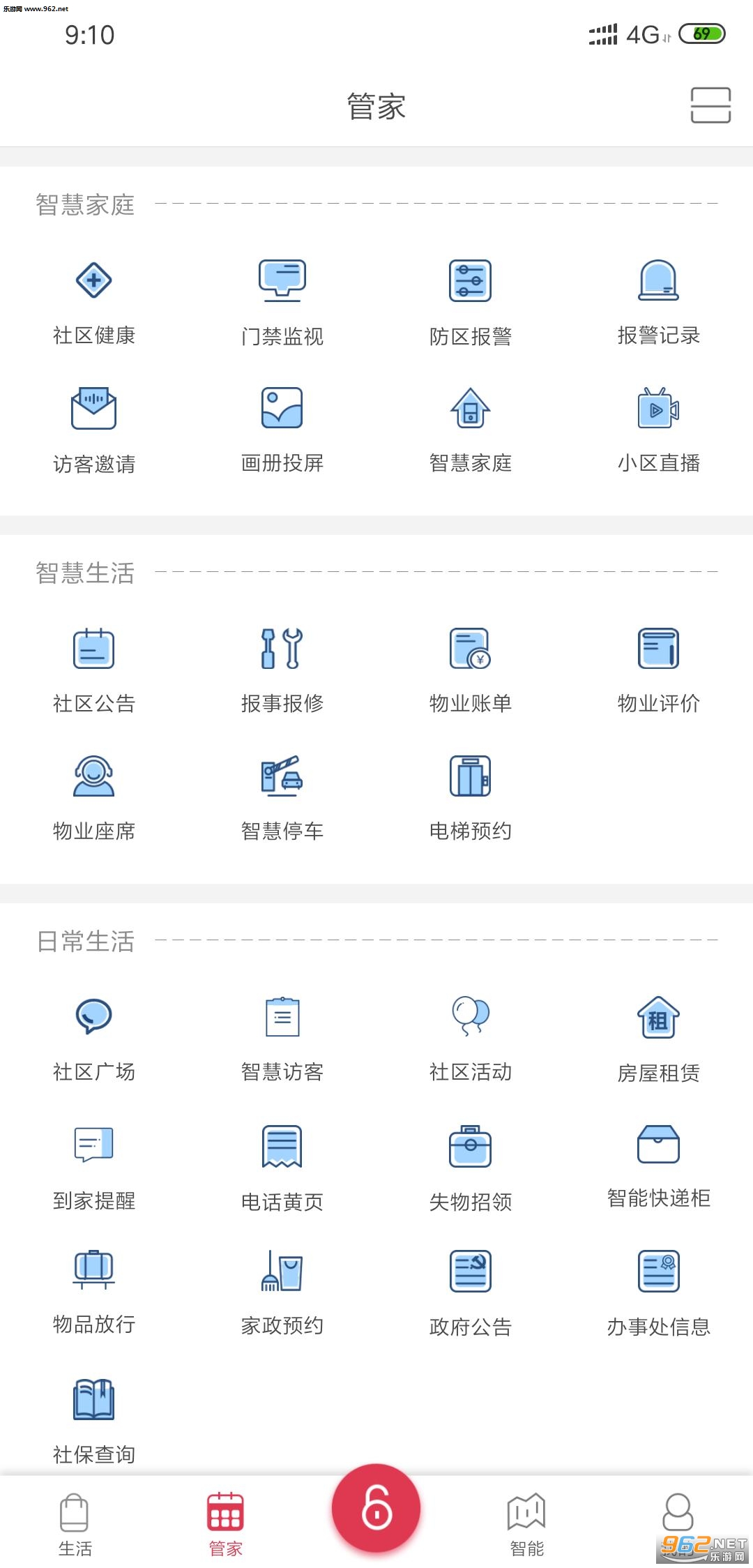Switch to the 智能 tab
This screenshot has width=753, height=1568.
(526, 1524)
